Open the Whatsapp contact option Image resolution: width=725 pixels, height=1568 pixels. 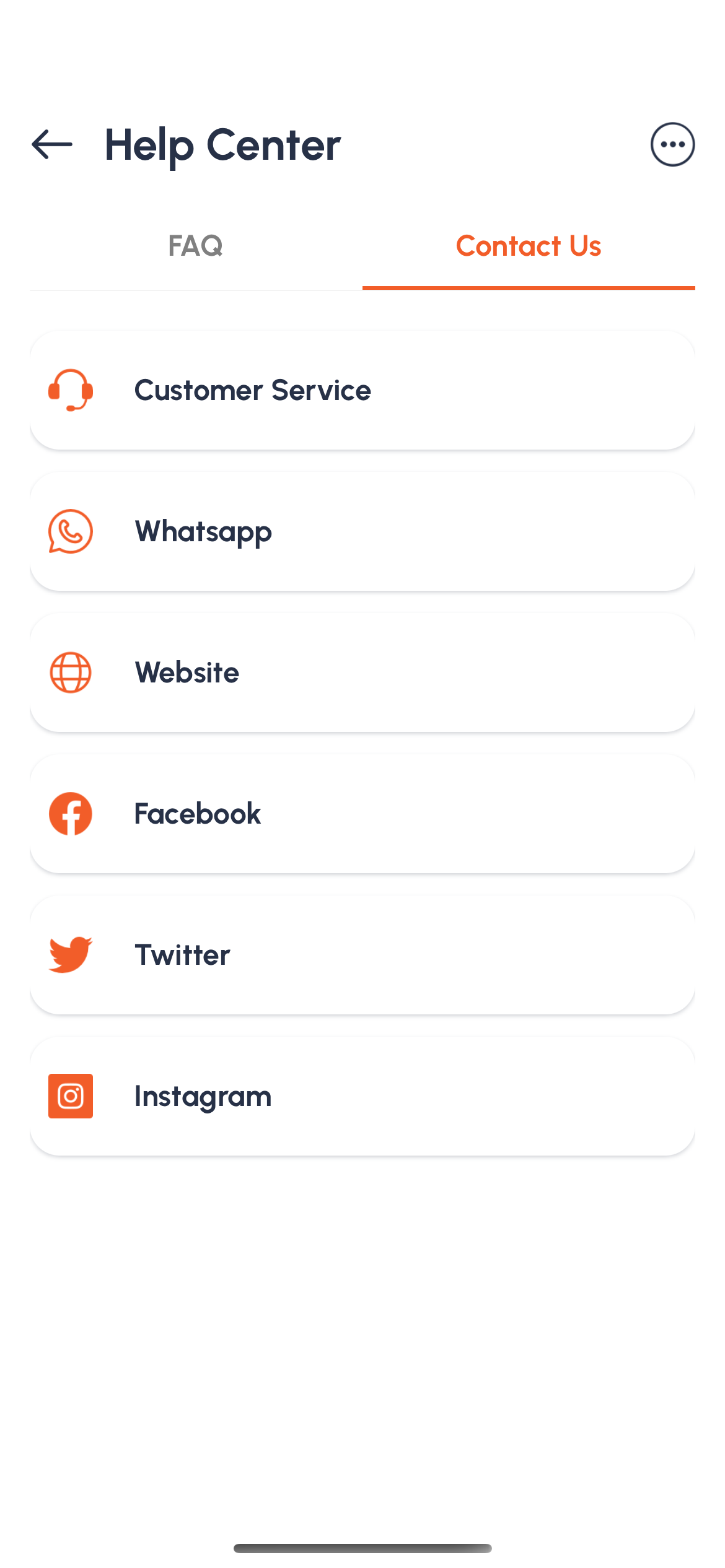(362, 531)
